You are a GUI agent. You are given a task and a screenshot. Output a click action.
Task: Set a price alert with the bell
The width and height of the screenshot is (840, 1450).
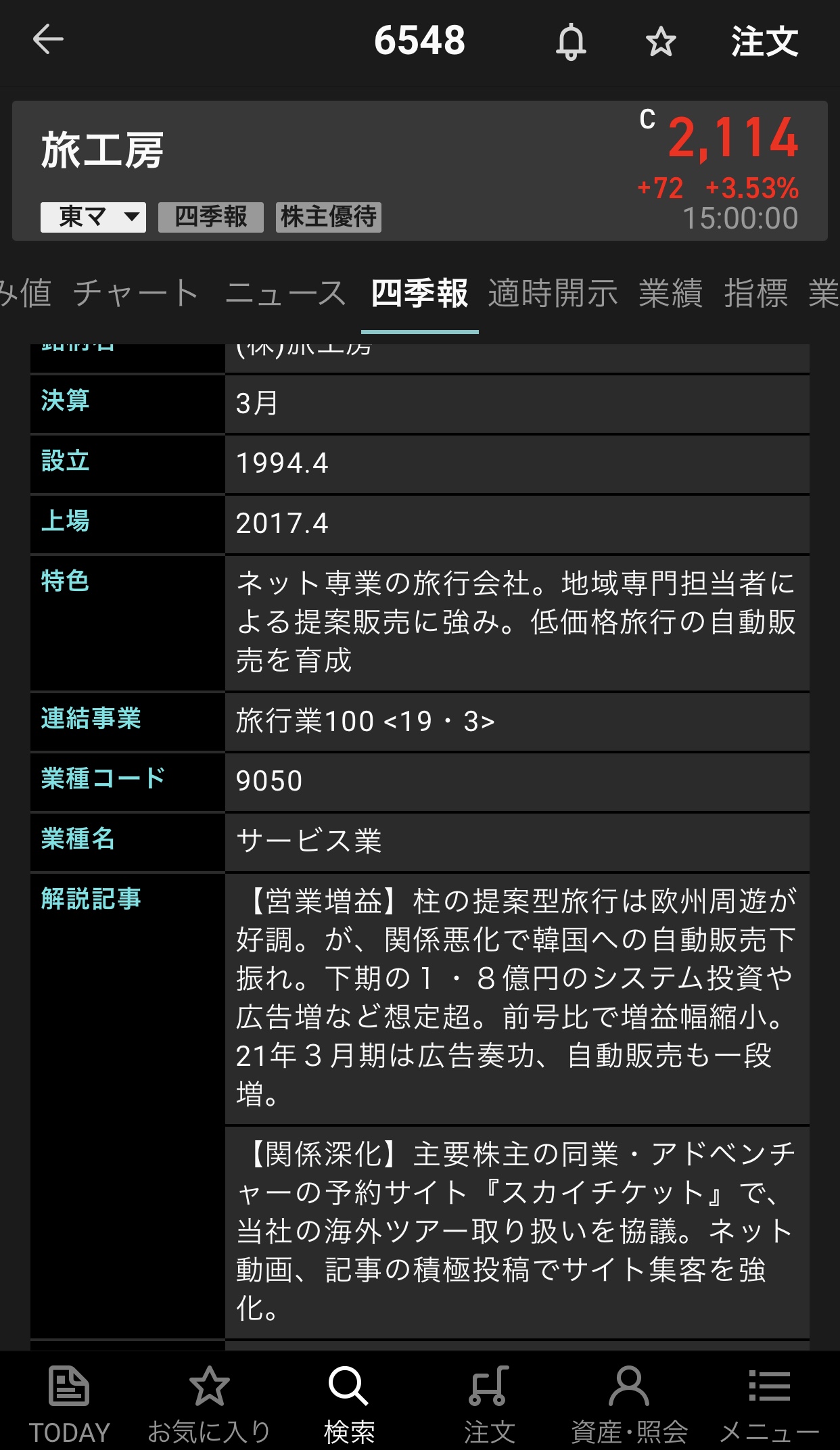571,42
